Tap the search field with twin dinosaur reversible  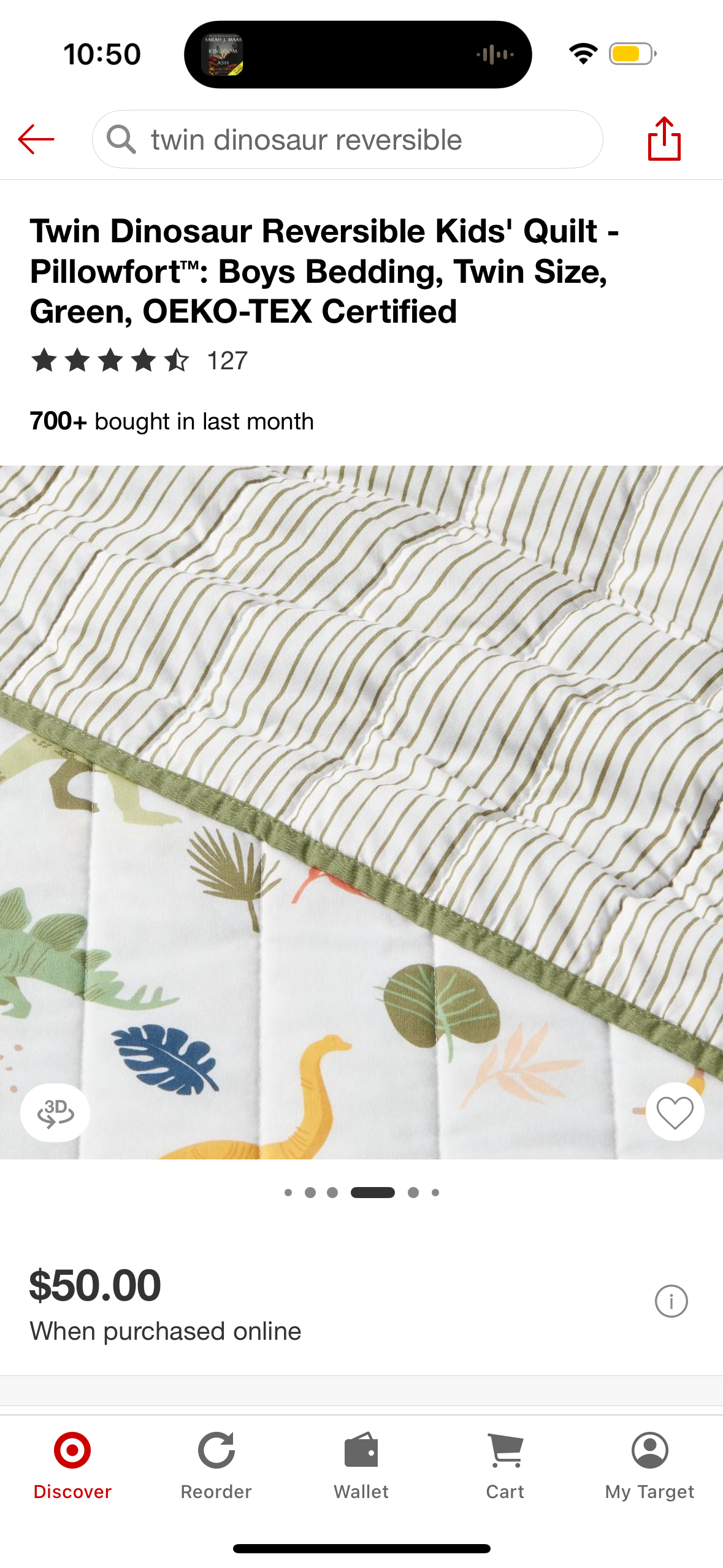pos(346,140)
